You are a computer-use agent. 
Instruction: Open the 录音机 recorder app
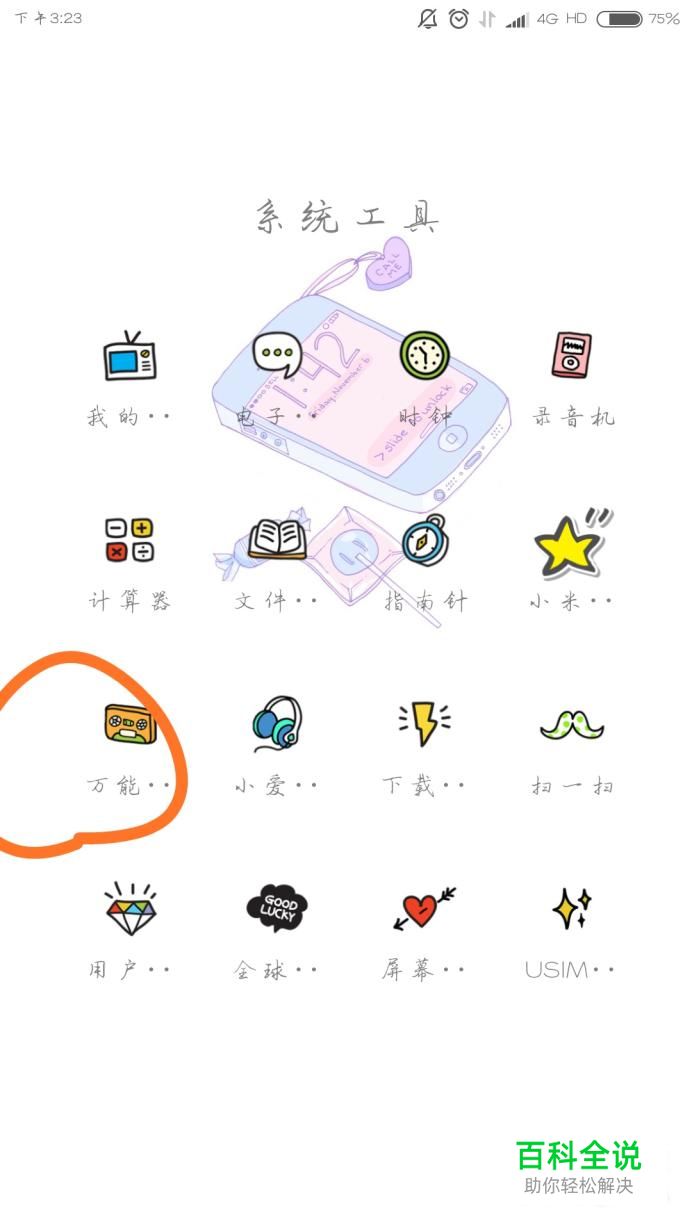click(572, 356)
